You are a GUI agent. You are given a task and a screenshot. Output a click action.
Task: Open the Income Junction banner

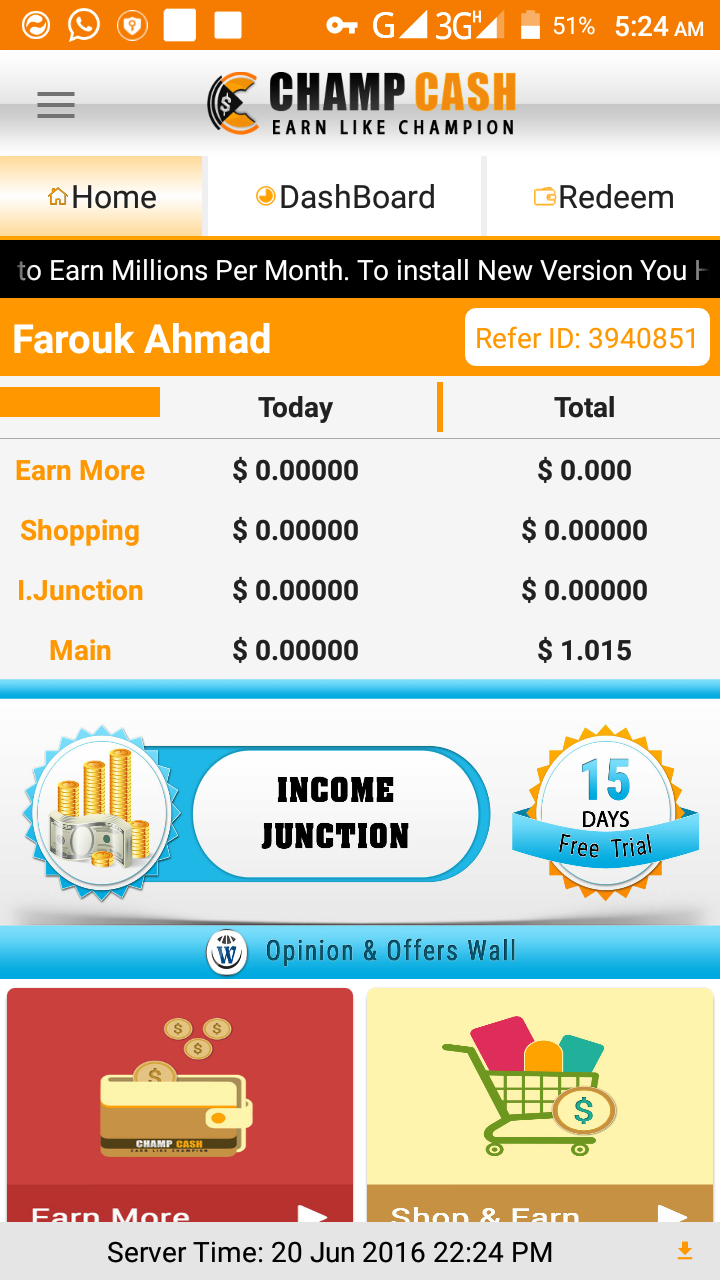(x=334, y=813)
